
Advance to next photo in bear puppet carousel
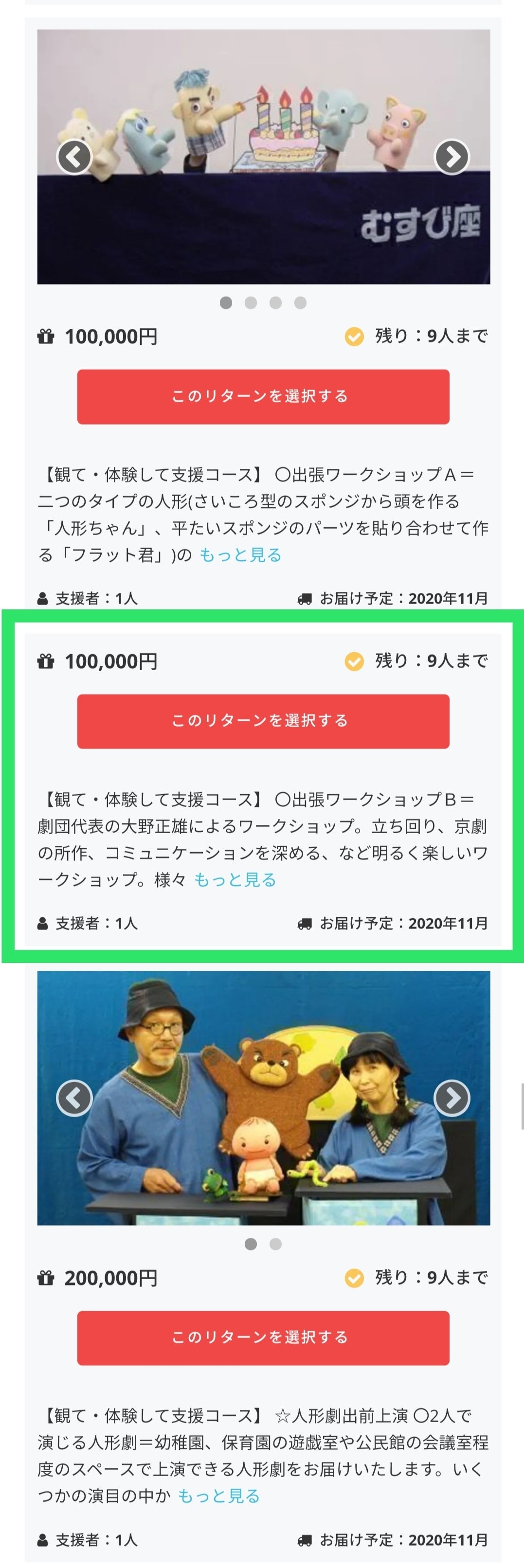[x=452, y=1098]
